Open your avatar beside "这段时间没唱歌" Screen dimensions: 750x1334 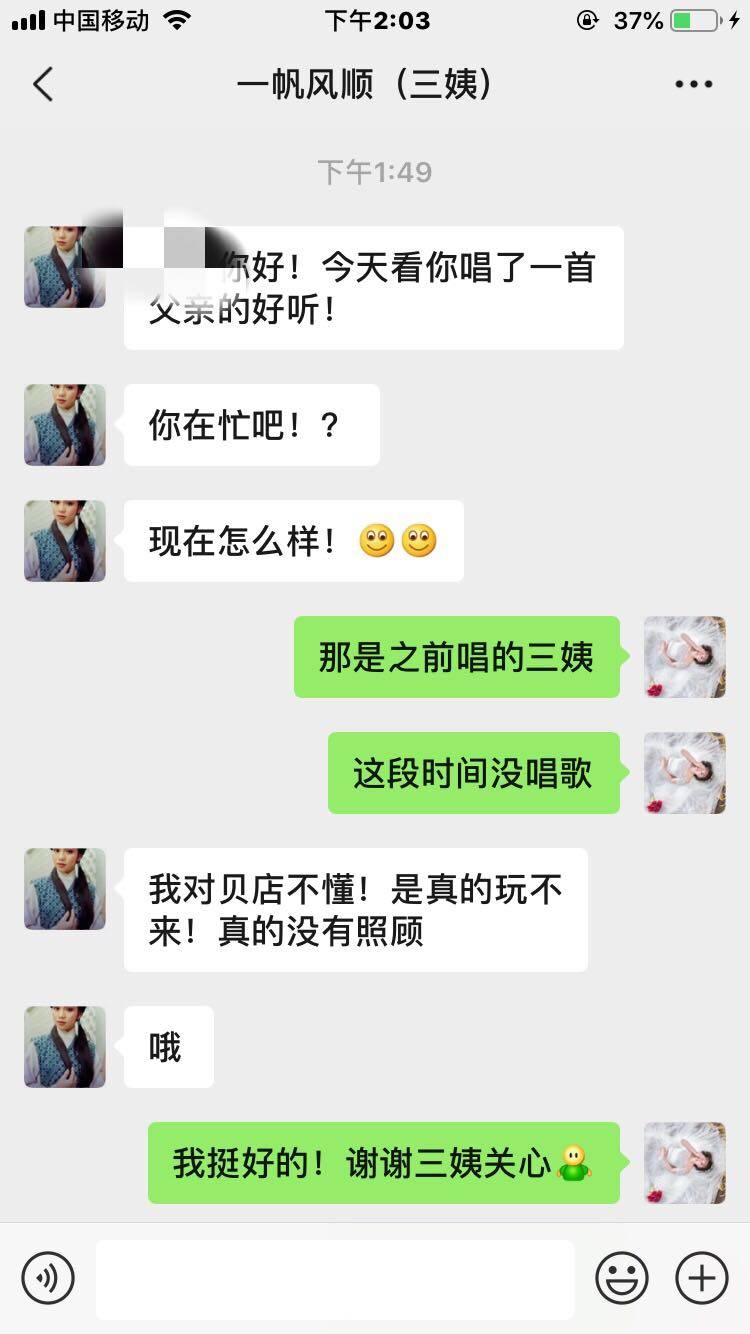[684, 773]
